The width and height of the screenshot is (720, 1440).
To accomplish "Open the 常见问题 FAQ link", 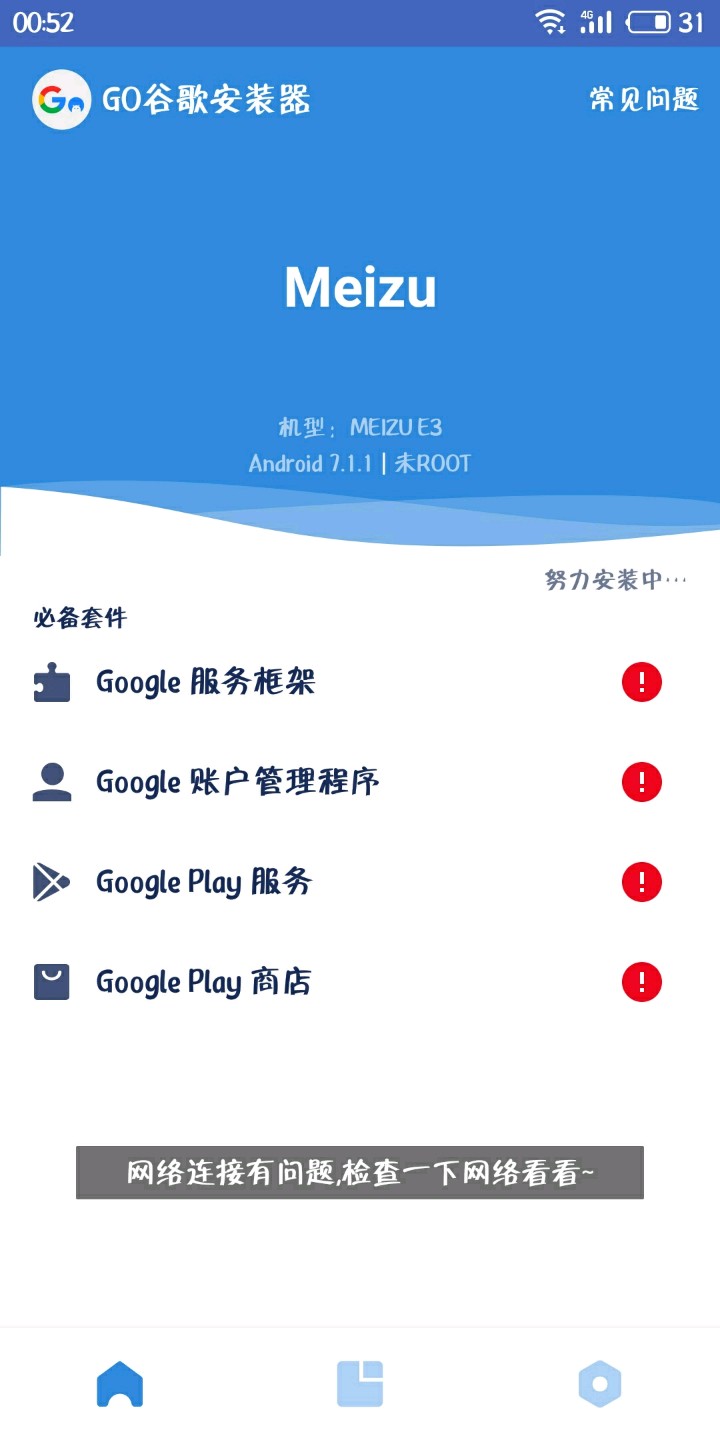I will tap(643, 100).
